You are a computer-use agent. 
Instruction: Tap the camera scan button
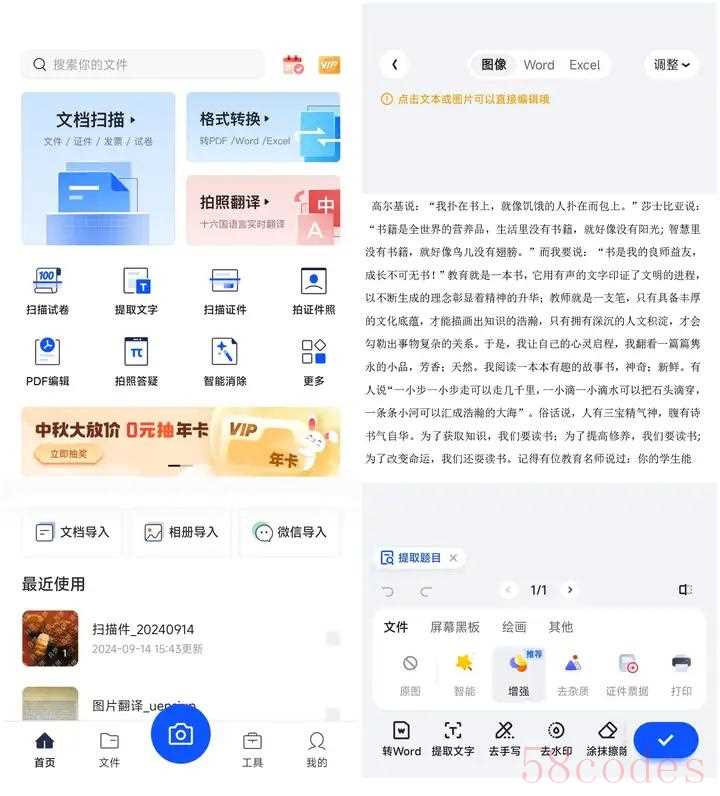(180, 735)
